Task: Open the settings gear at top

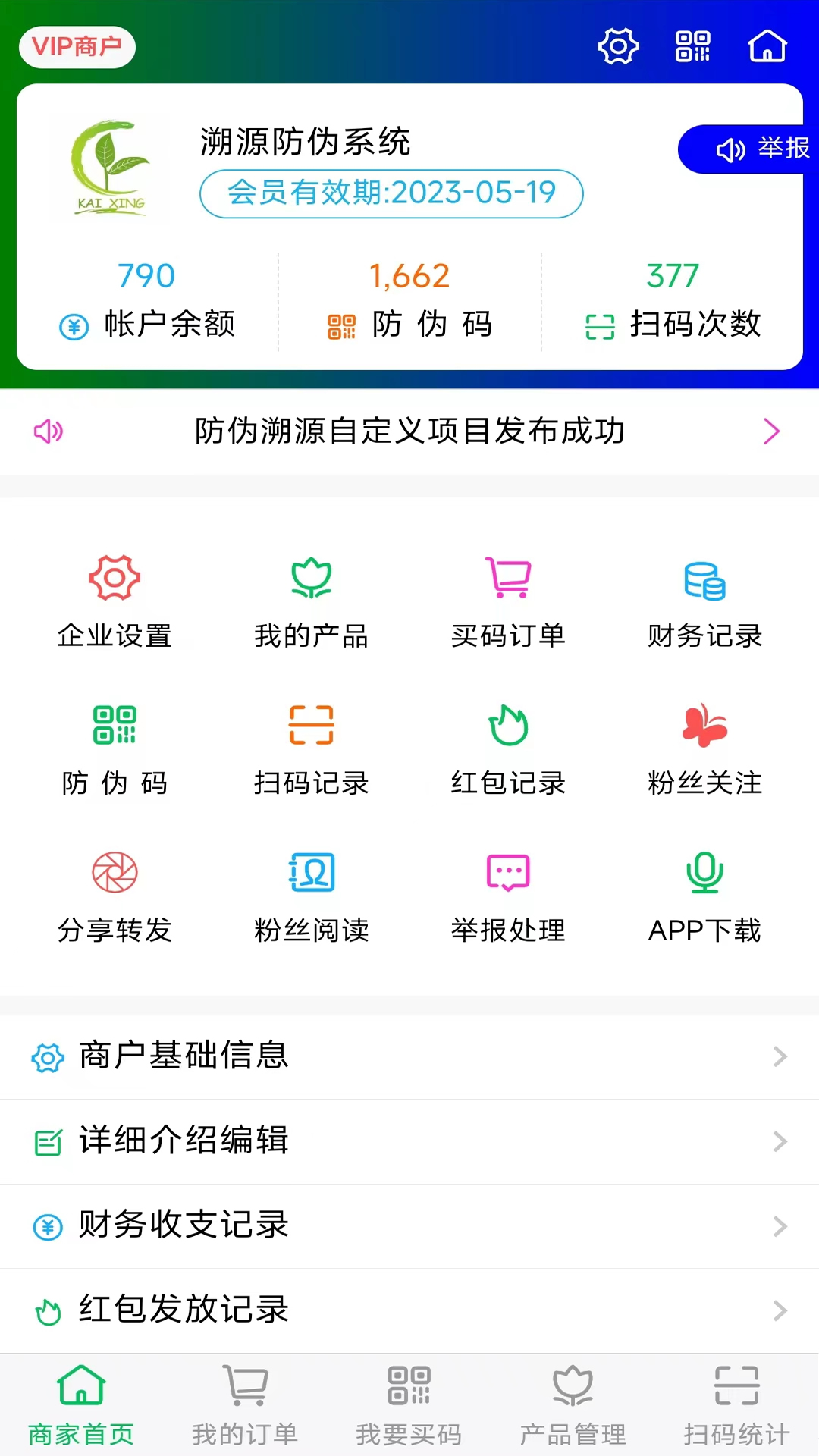Action: (618, 46)
